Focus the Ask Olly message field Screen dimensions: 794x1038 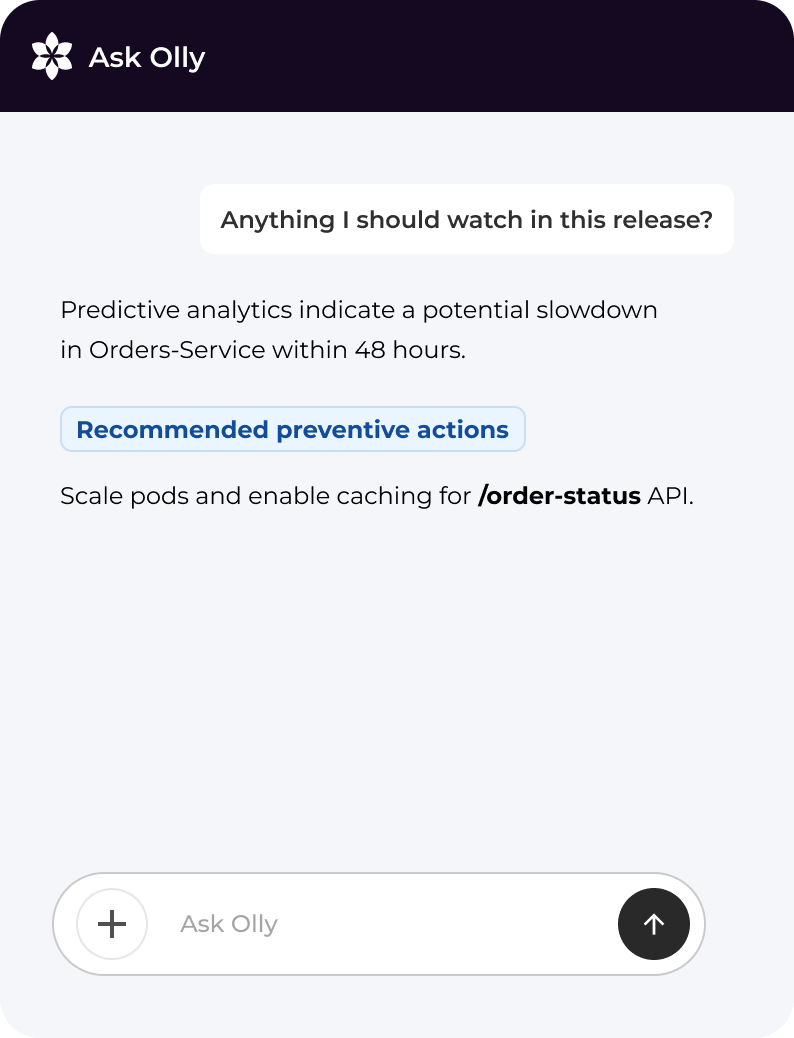tap(380, 924)
